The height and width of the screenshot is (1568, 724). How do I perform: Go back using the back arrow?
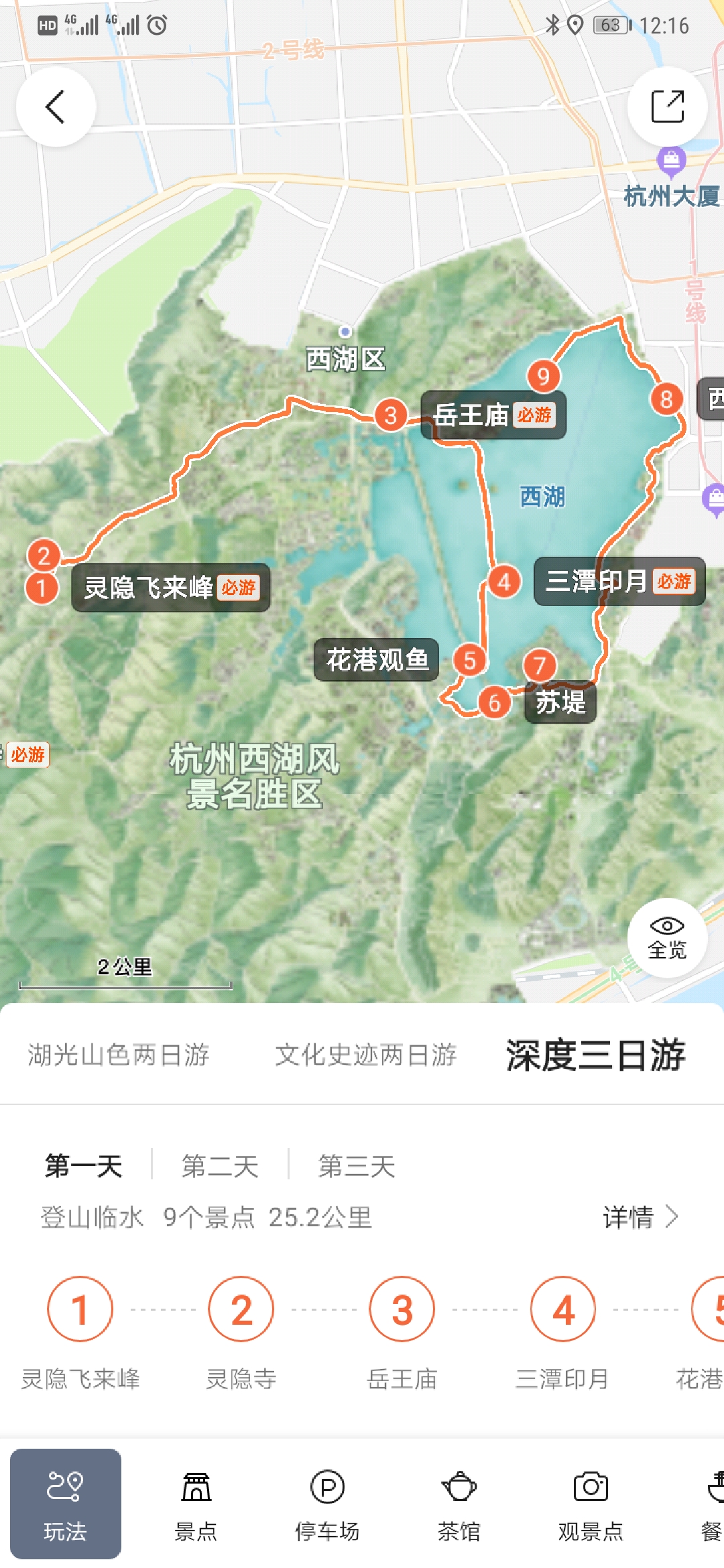click(x=56, y=107)
